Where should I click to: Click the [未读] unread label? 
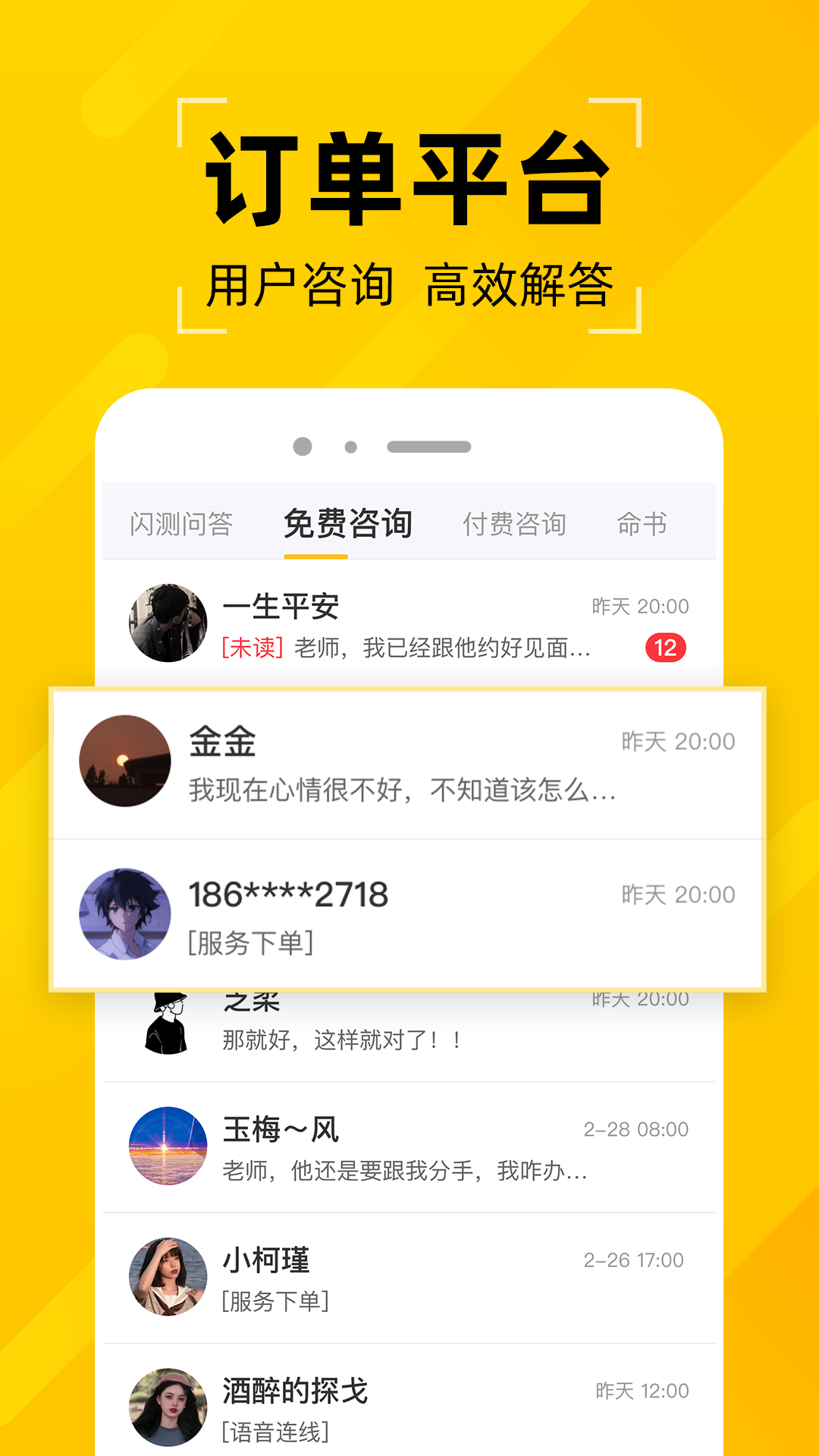tap(250, 649)
